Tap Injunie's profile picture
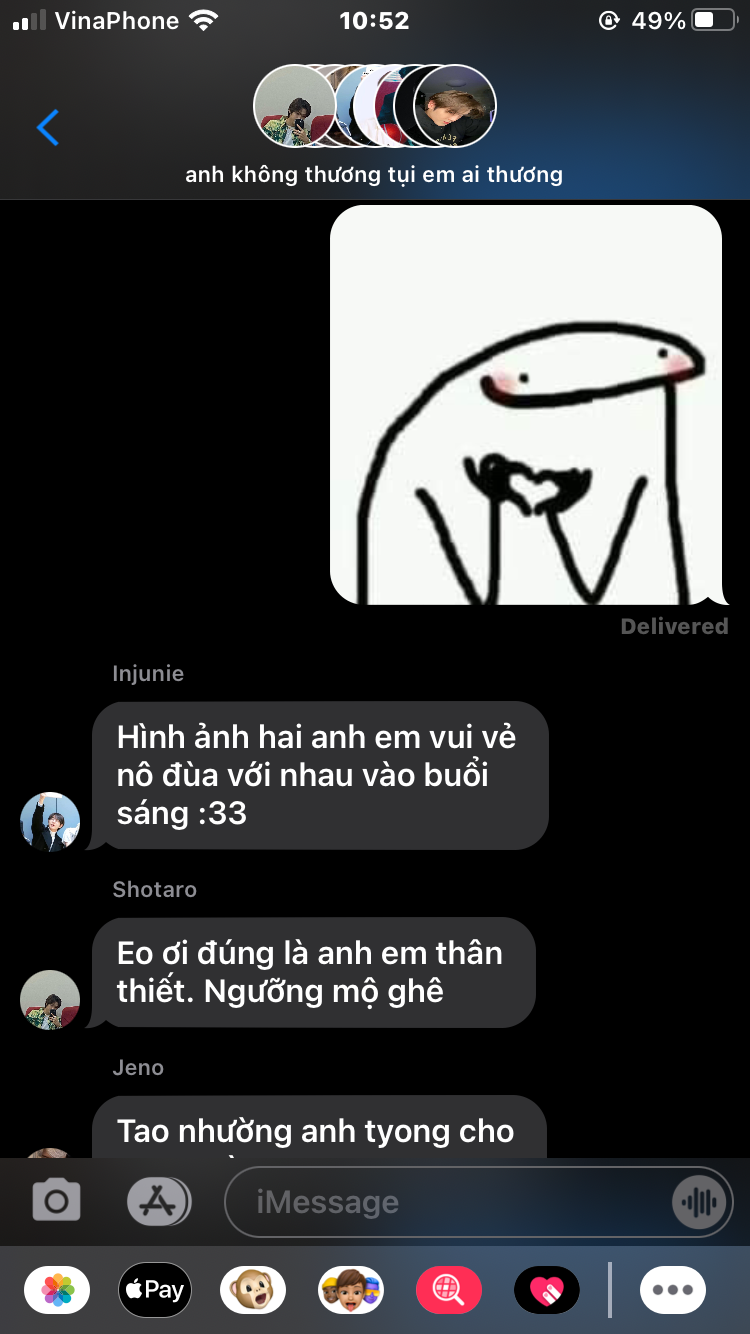 tap(50, 822)
